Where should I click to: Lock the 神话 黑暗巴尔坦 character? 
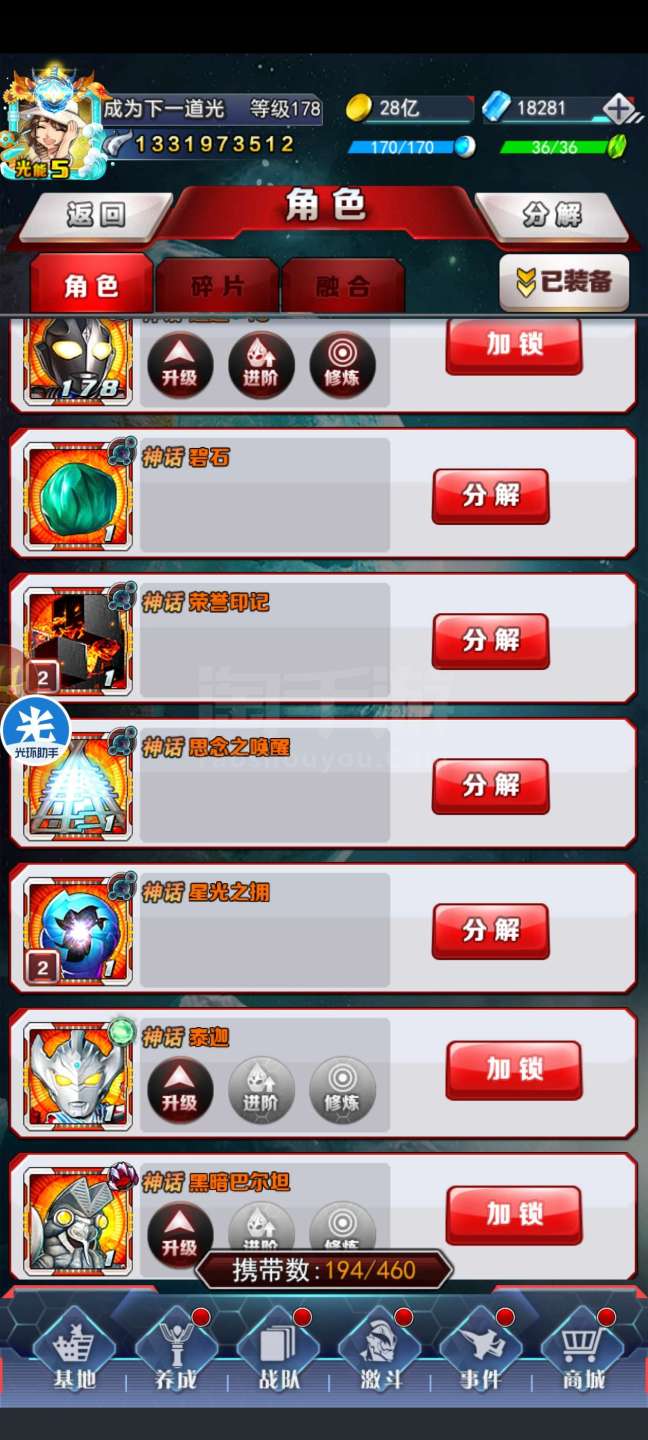tap(514, 1214)
